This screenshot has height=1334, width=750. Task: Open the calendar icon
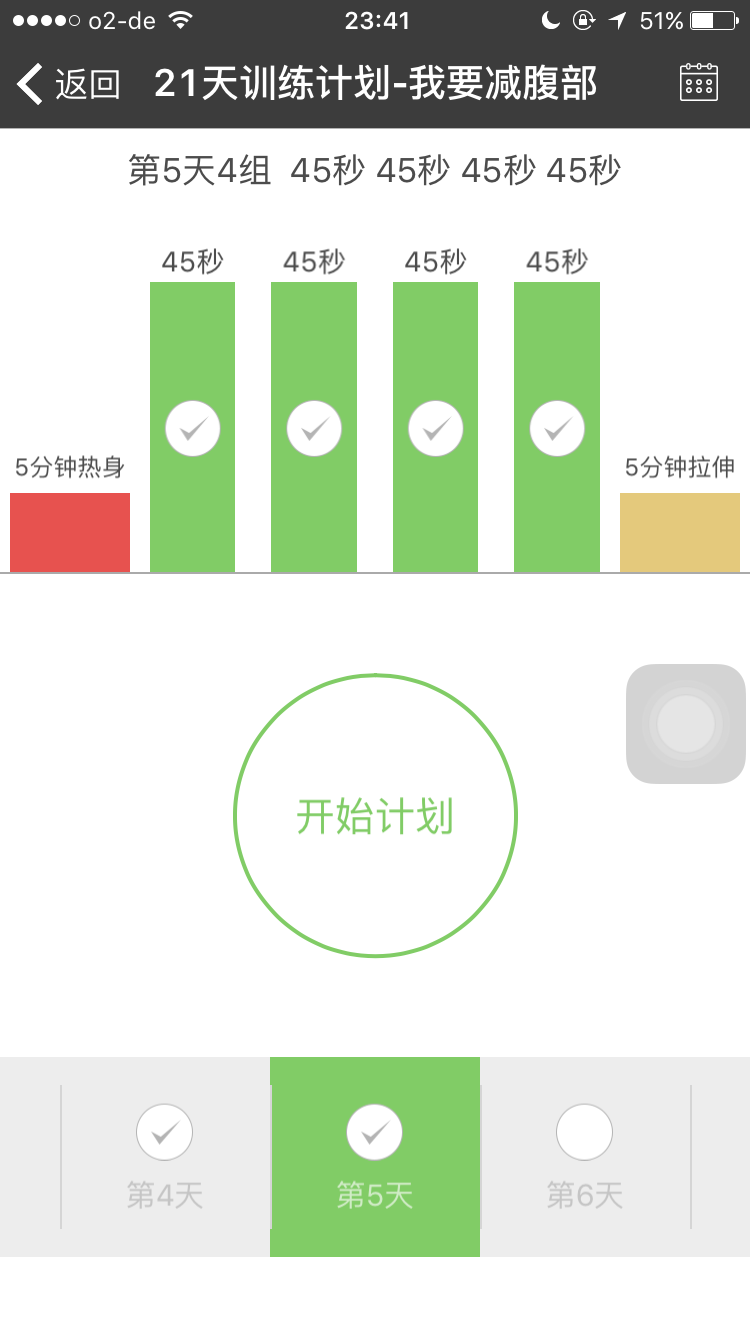click(x=698, y=82)
